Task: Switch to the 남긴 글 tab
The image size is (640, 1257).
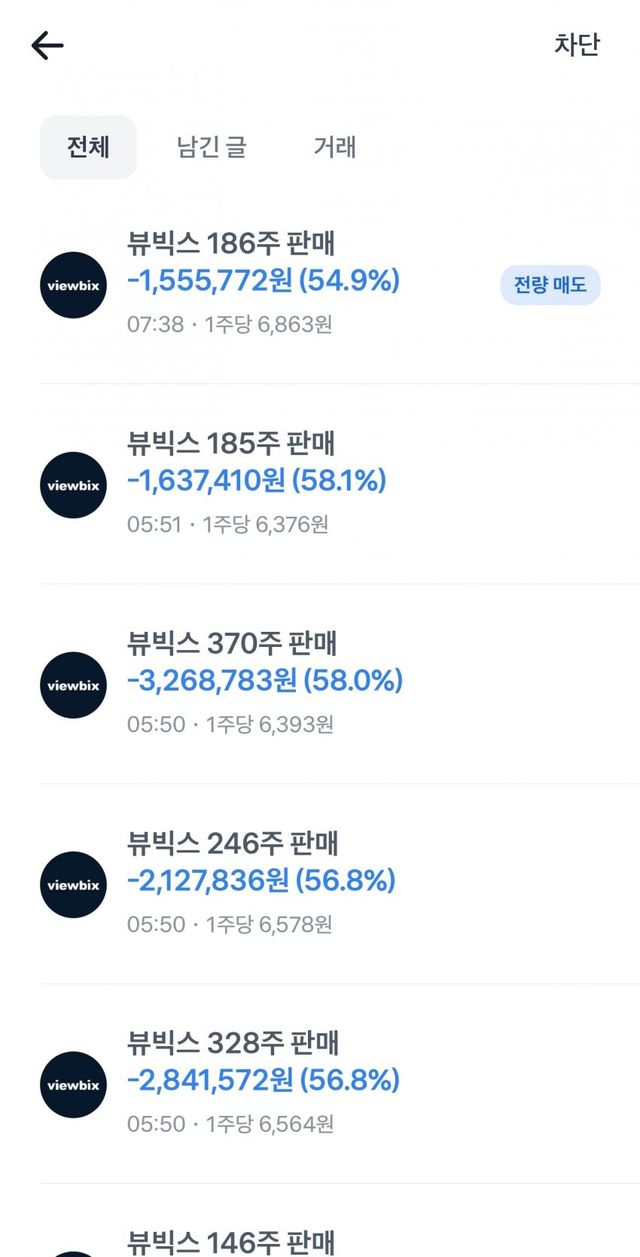Action: [x=212, y=147]
